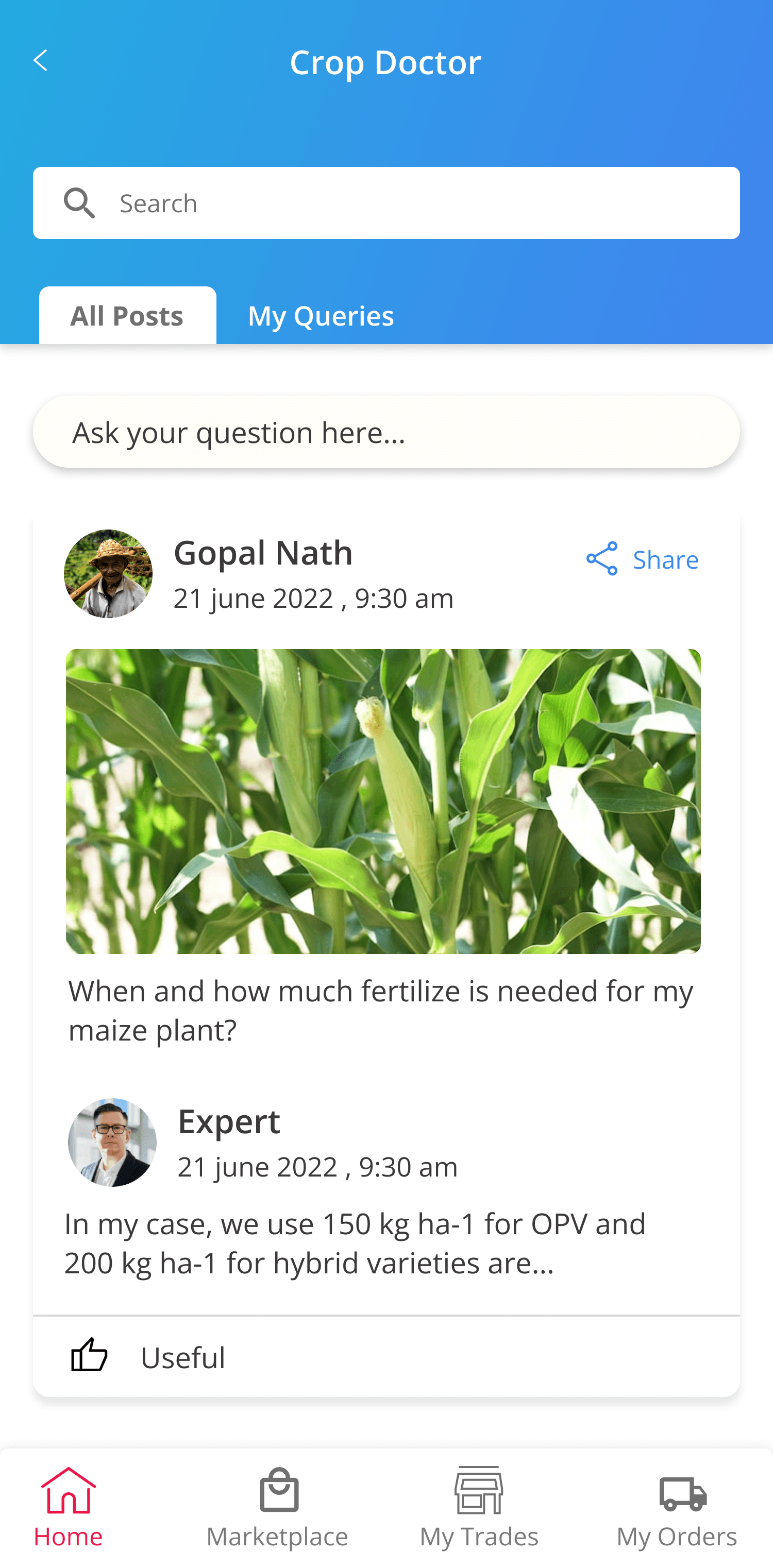Open the maize plant photo
Image resolution: width=773 pixels, height=1568 pixels.
[x=383, y=801]
